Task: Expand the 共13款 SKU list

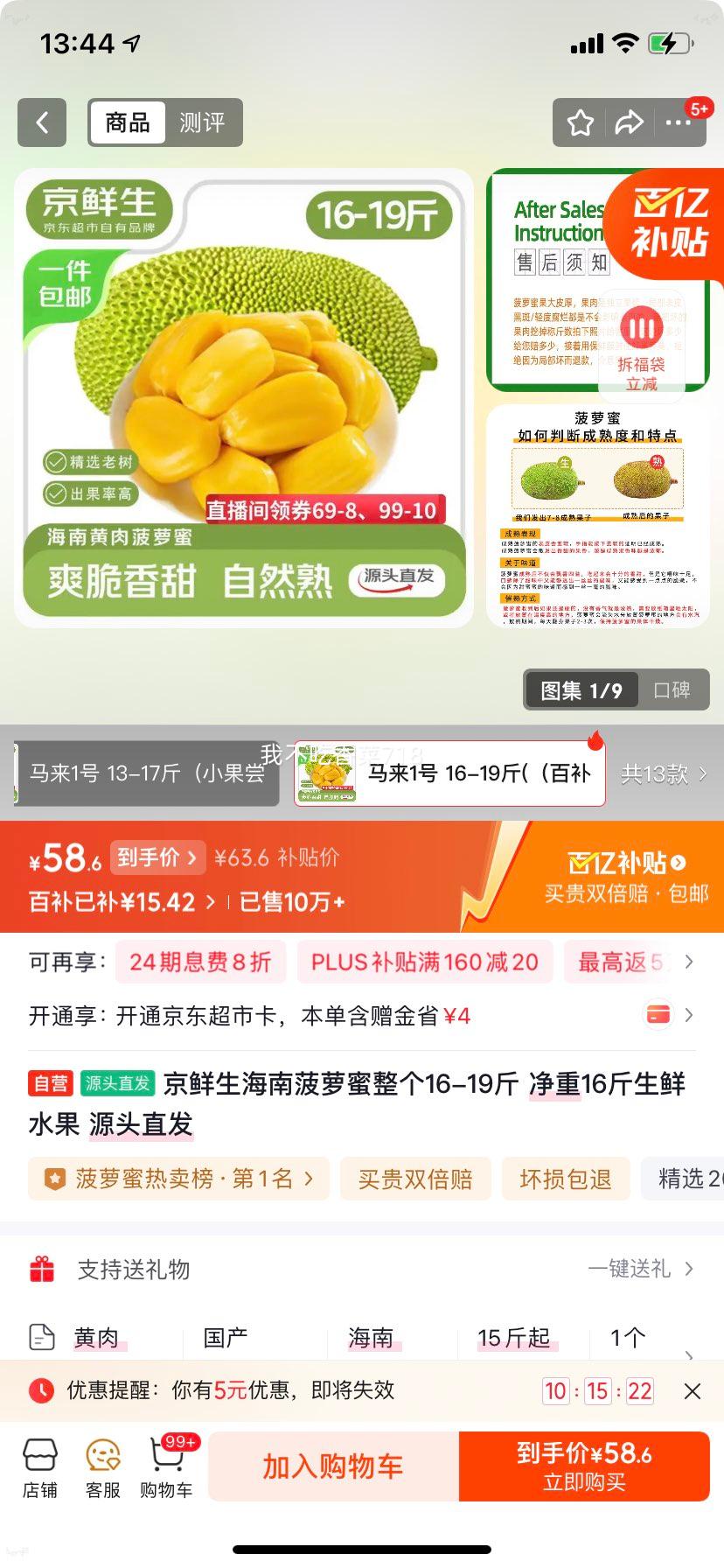Action: click(668, 773)
